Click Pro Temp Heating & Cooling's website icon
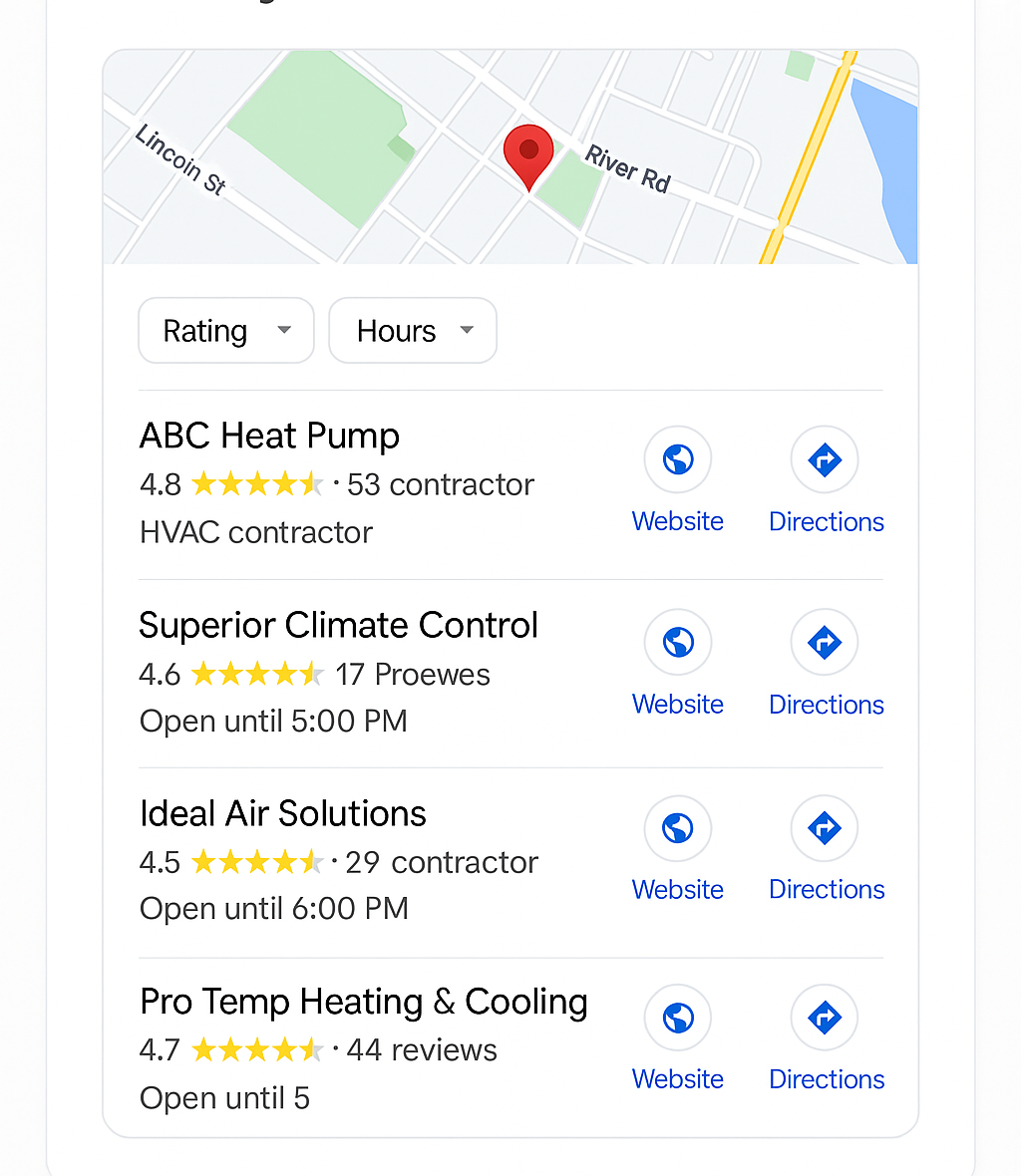This screenshot has width=1021, height=1176. (x=677, y=1018)
